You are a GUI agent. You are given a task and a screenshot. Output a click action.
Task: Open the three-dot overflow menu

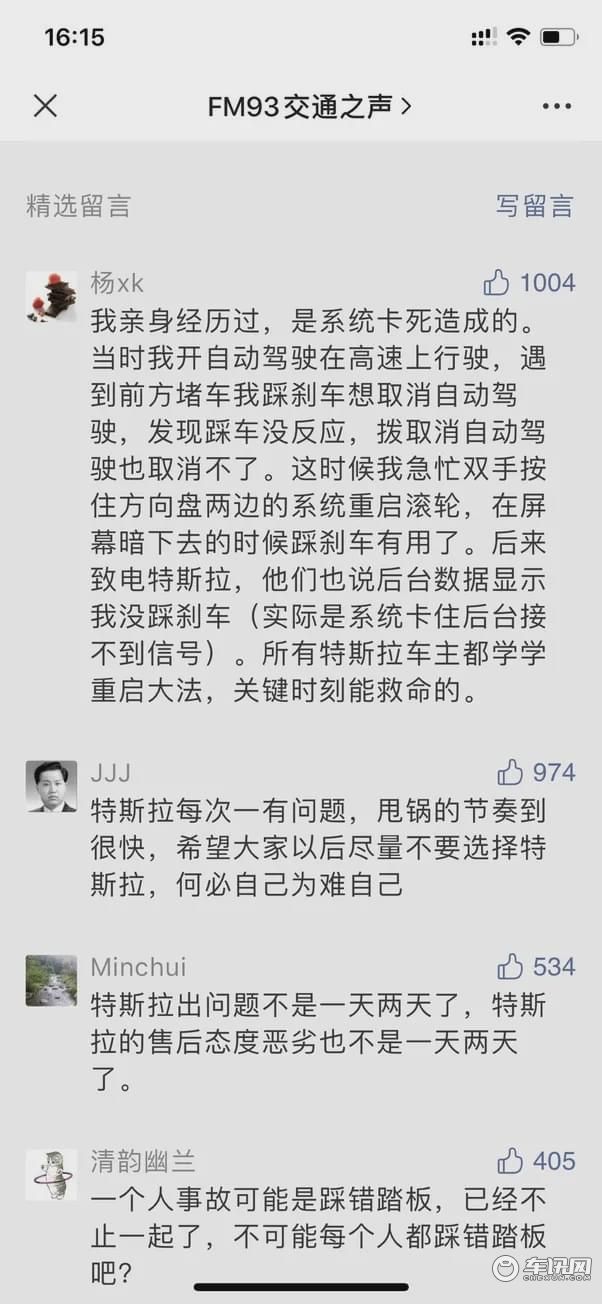557,106
